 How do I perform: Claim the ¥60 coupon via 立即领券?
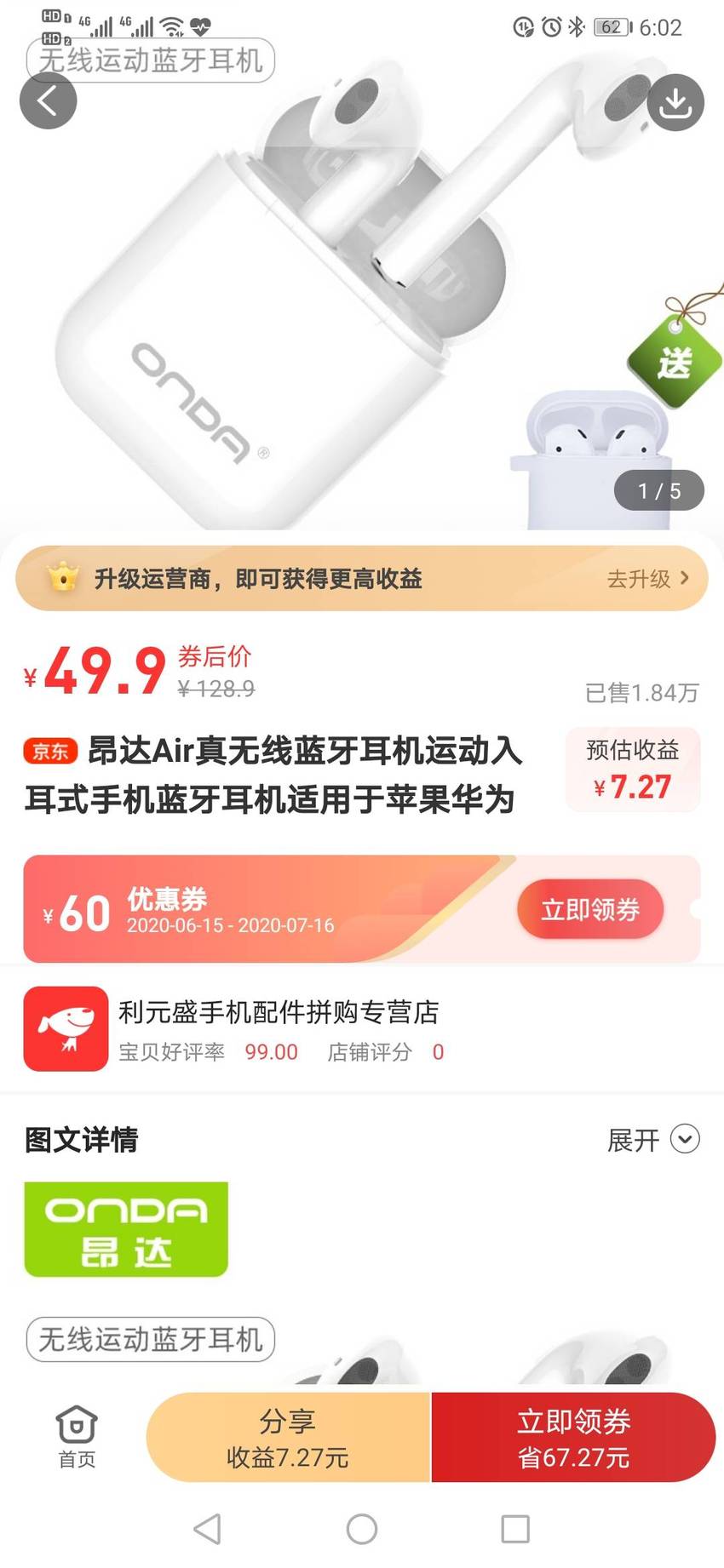590,909
